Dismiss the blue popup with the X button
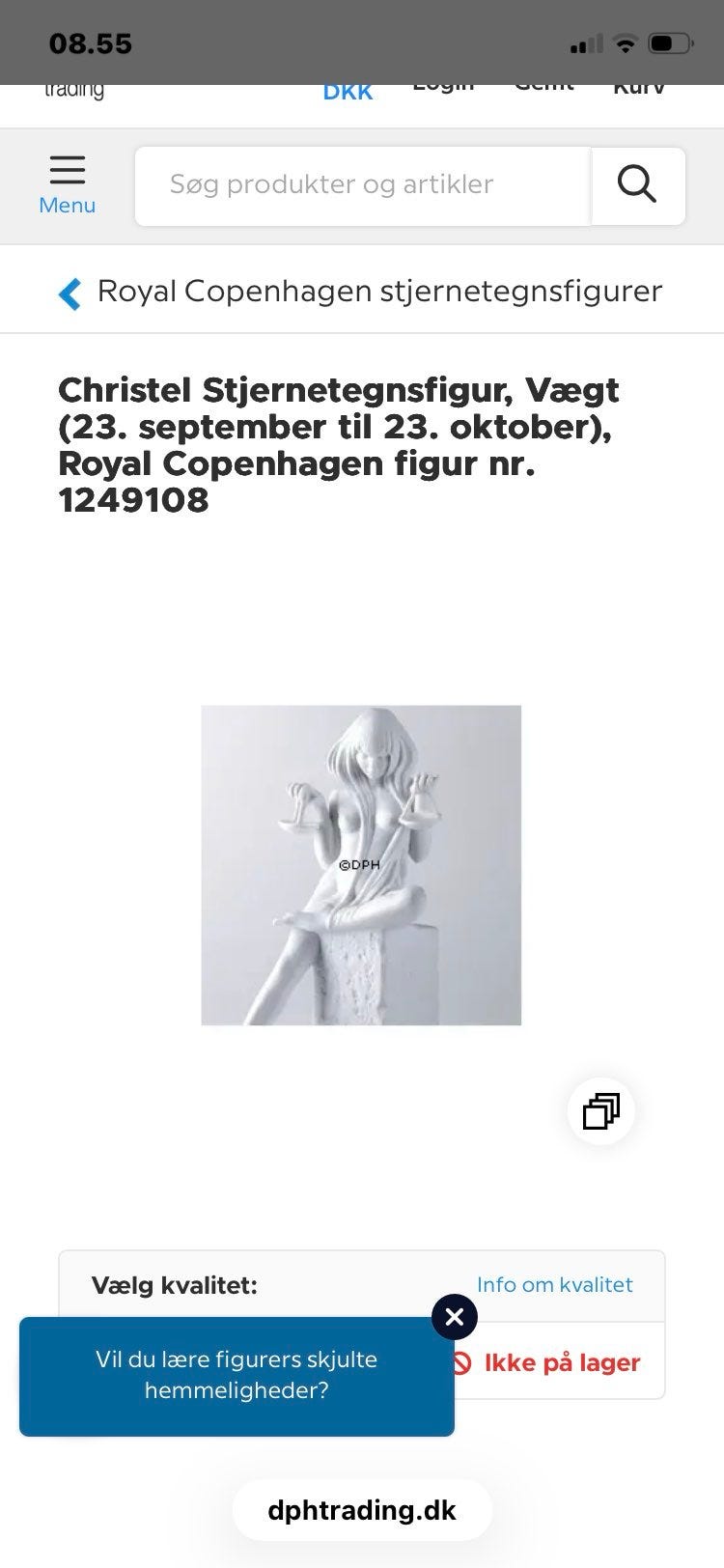The image size is (724, 1568). pyautogui.click(x=454, y=1316)
